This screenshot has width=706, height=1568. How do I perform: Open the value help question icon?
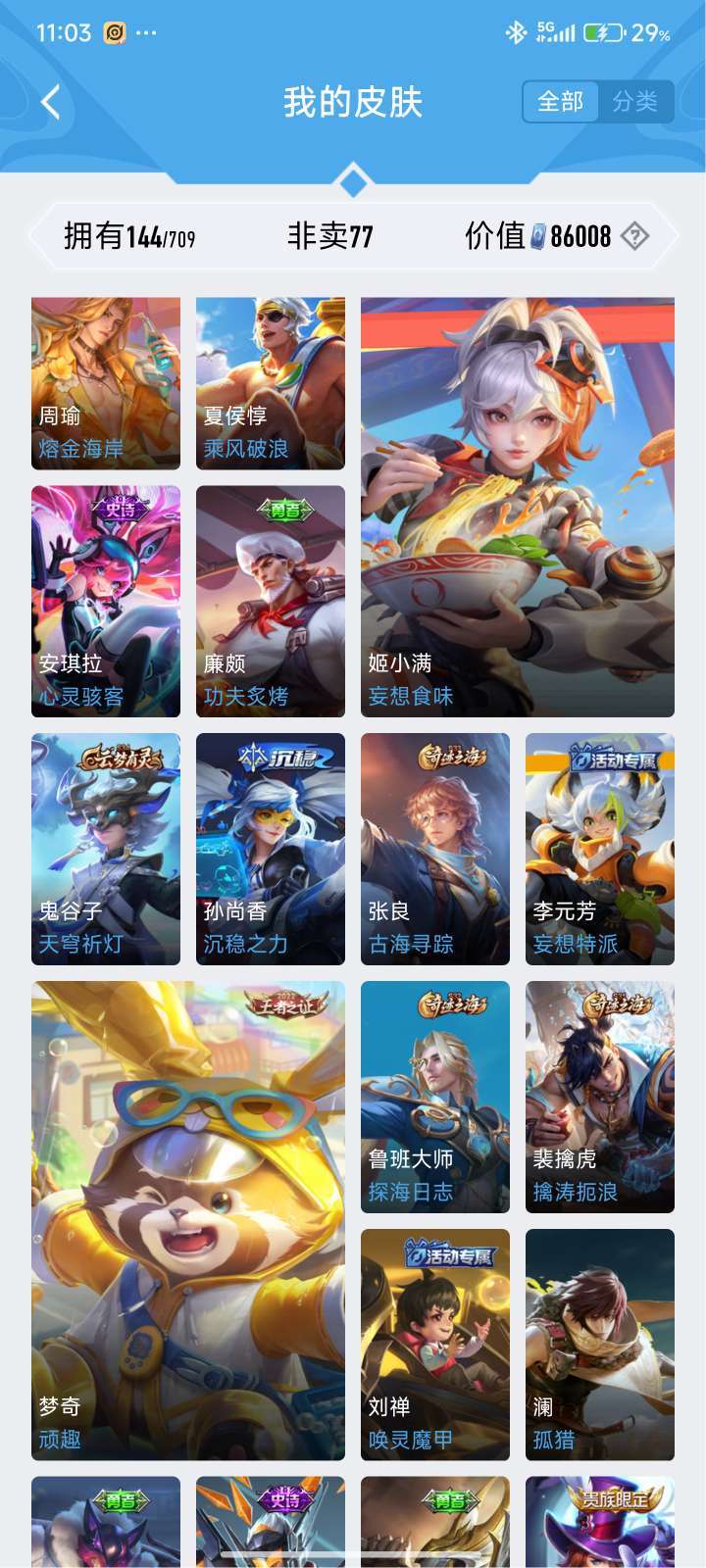click(x=635, y=236)
